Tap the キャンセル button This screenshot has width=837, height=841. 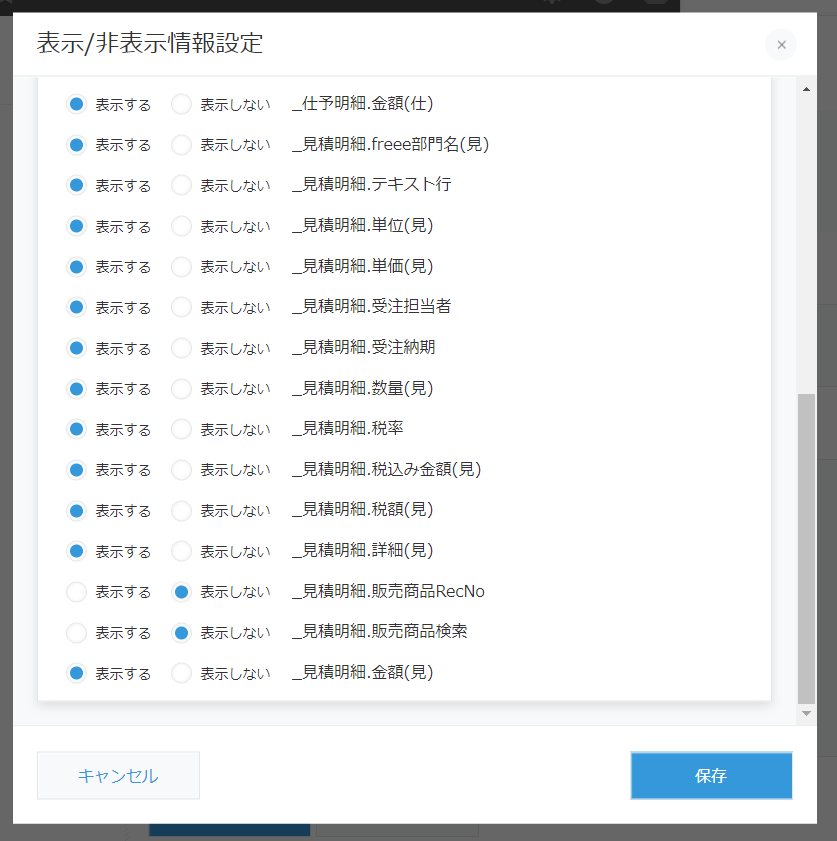(118, 776)
